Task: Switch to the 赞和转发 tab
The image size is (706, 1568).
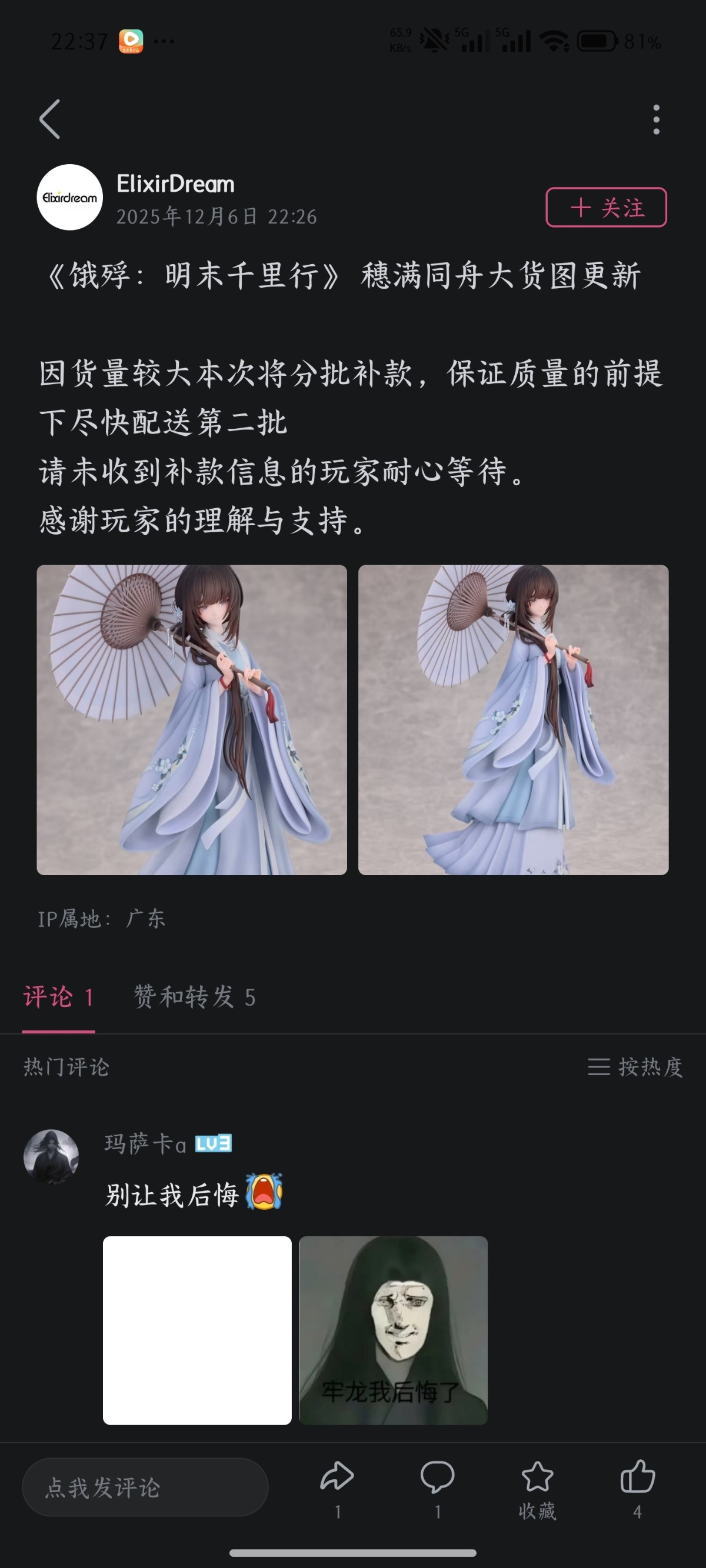Action: coord(194,997)
